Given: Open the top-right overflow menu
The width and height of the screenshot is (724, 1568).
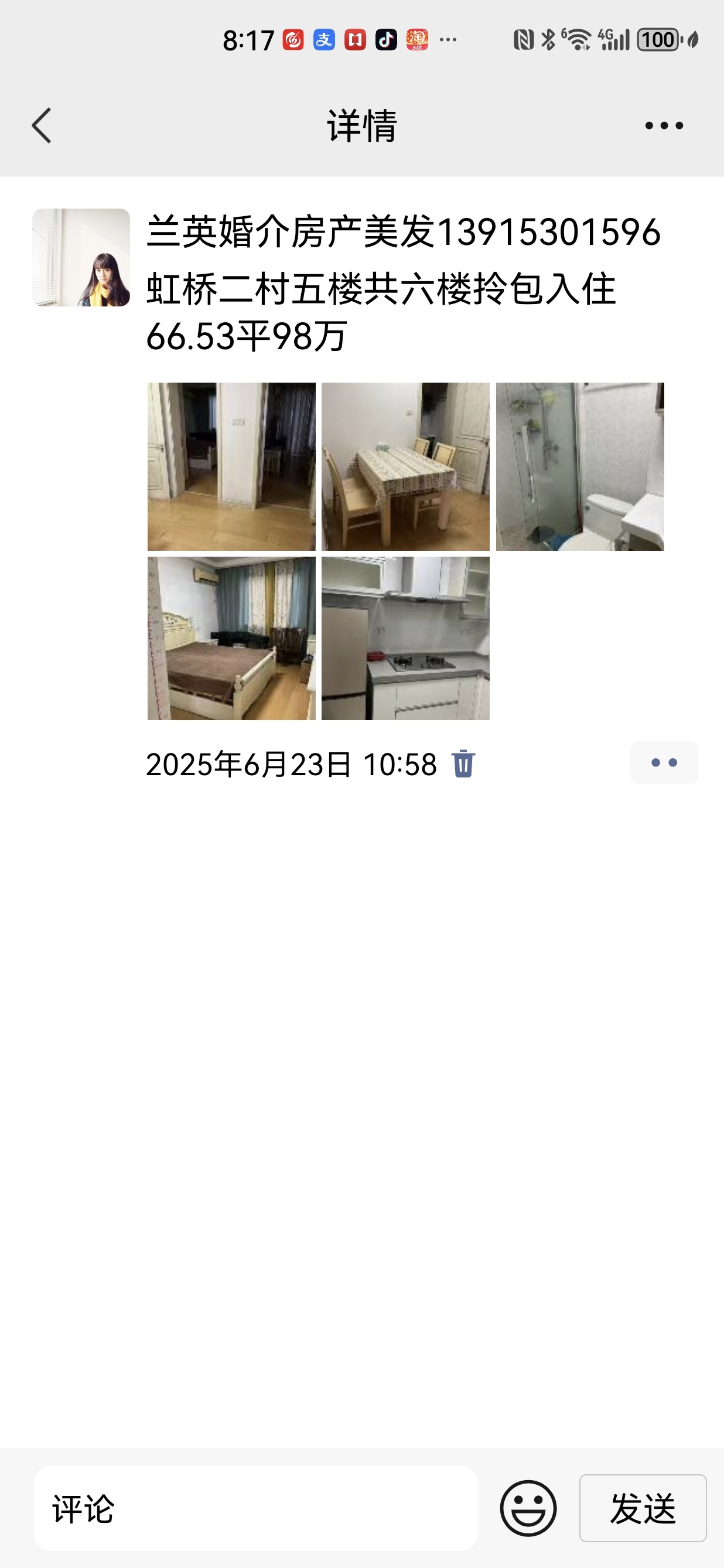Looking at the screenshot, I should pyautogui.click(x=664, y=126).
